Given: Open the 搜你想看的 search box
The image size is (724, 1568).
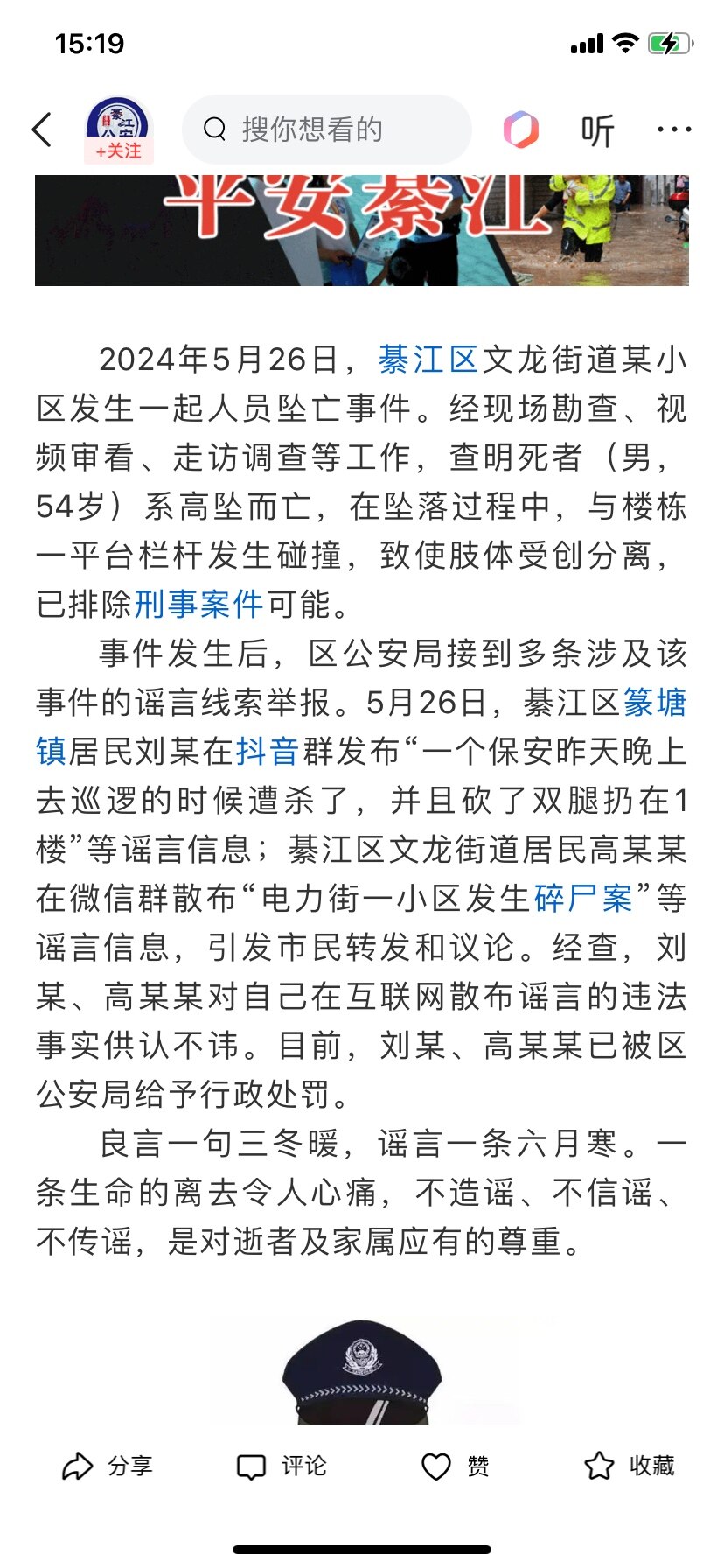Looking at the screenshot, I should coord(326,129).
